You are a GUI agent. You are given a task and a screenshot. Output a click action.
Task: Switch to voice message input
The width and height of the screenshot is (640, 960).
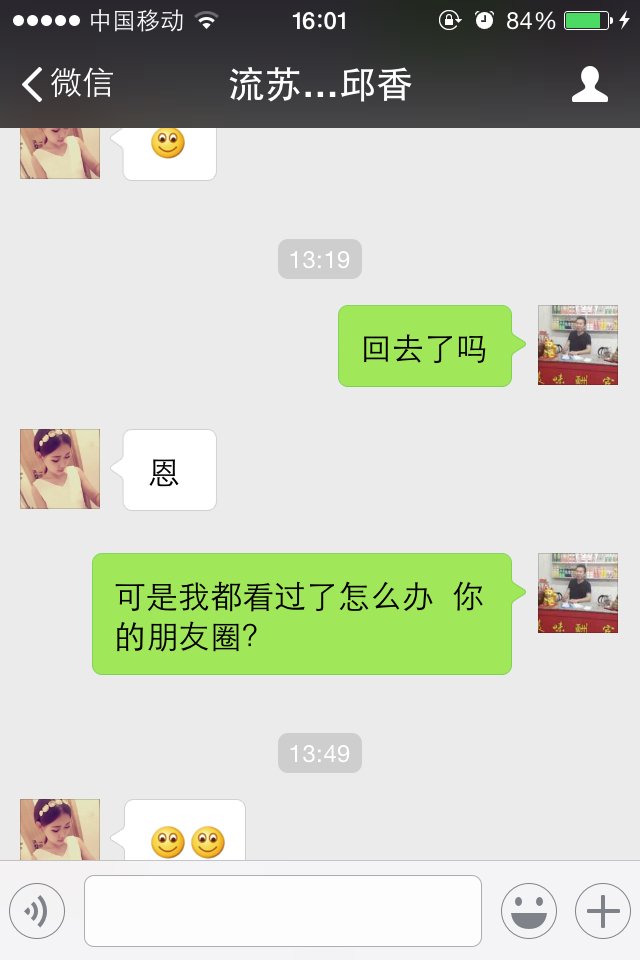37,911
